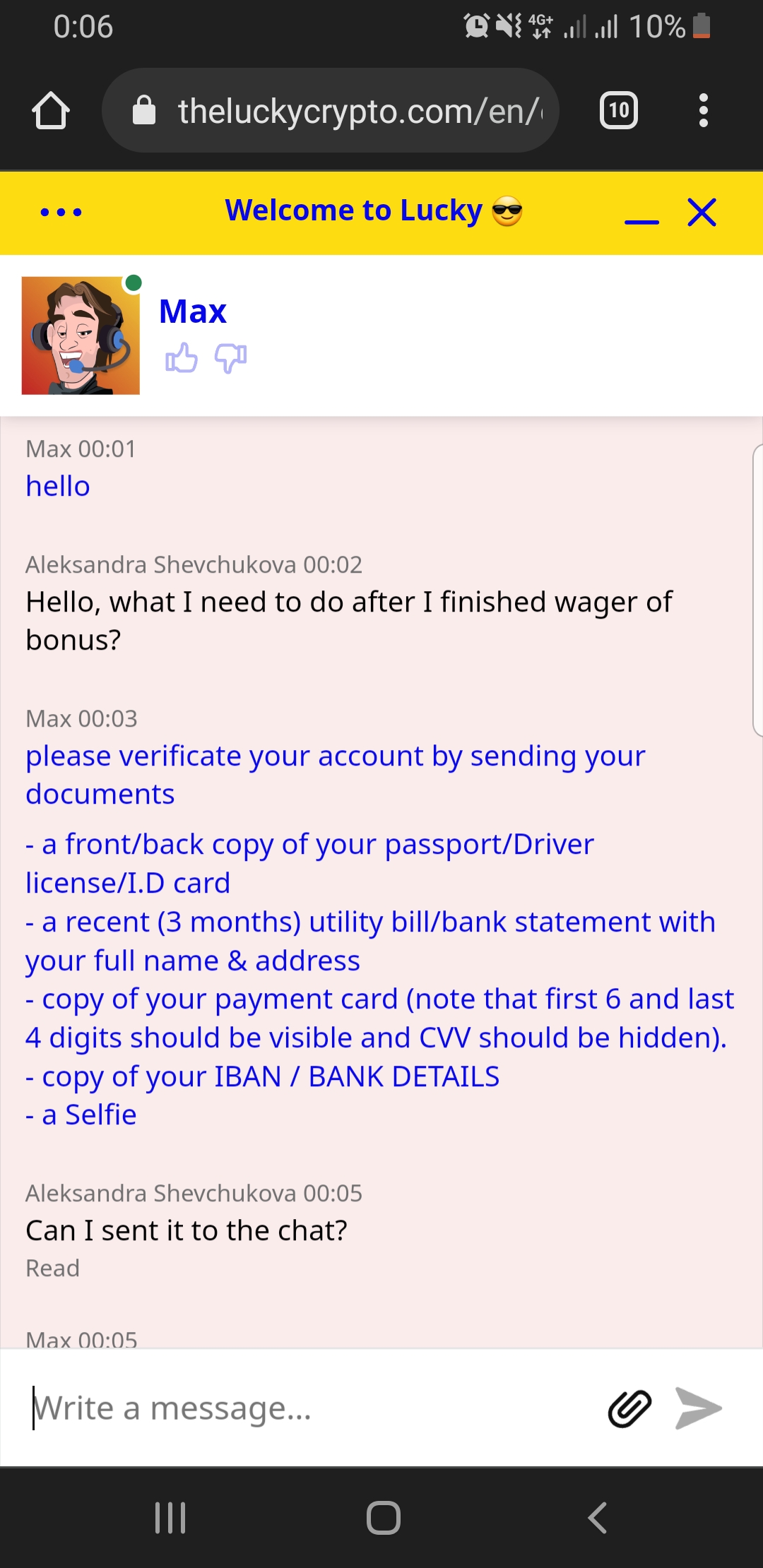Screen dimensions: 763x1568
Task: Close the Lucky chat window
Action: (x=702, y=212)
